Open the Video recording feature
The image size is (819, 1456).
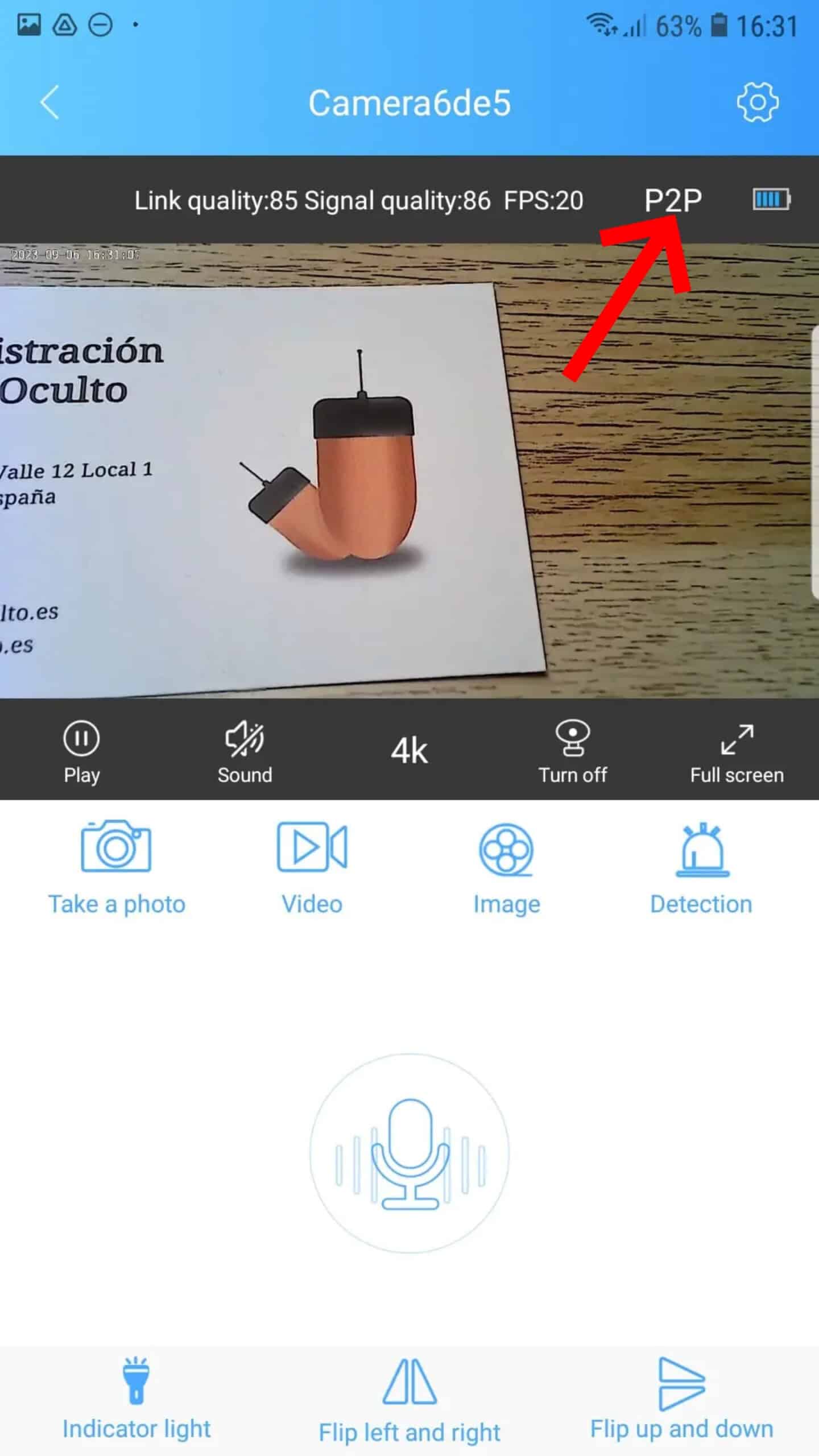point(311,864)
